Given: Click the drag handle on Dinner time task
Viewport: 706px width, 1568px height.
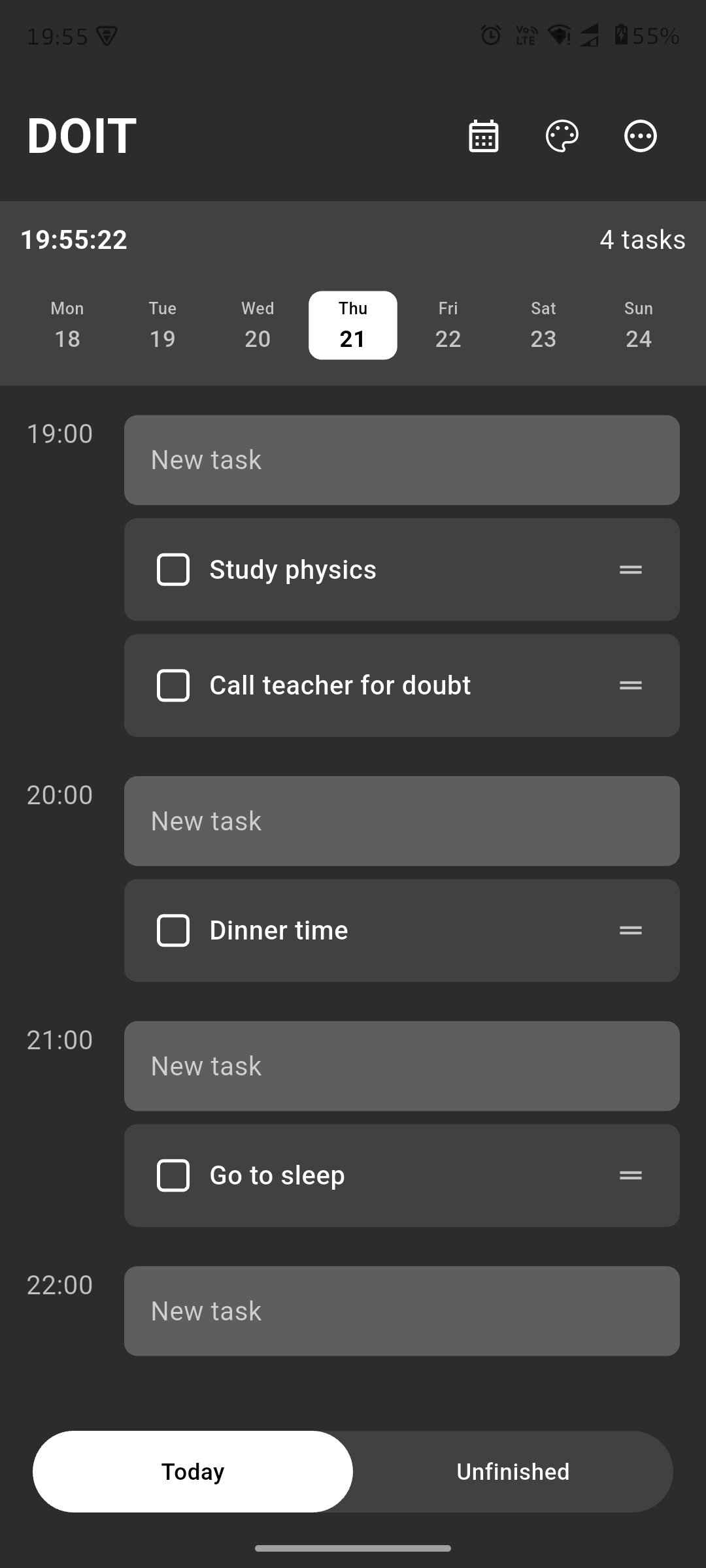Looking at the screenshot, I should pos(631,930).
